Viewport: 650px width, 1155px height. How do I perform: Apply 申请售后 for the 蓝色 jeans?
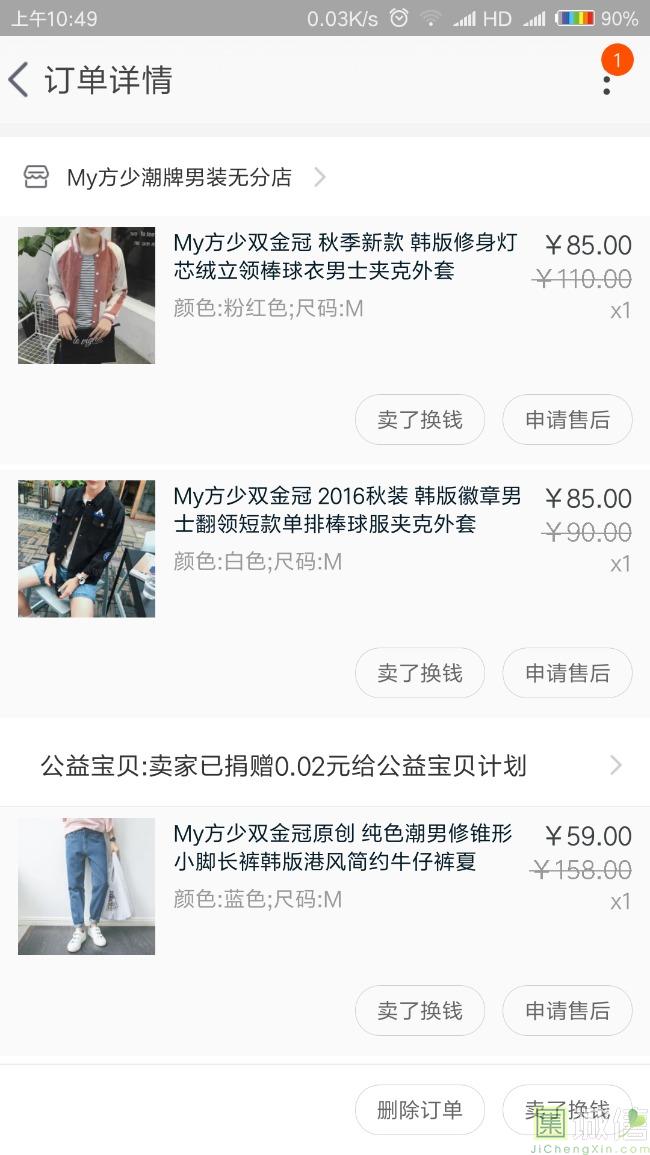point(567,1011)
